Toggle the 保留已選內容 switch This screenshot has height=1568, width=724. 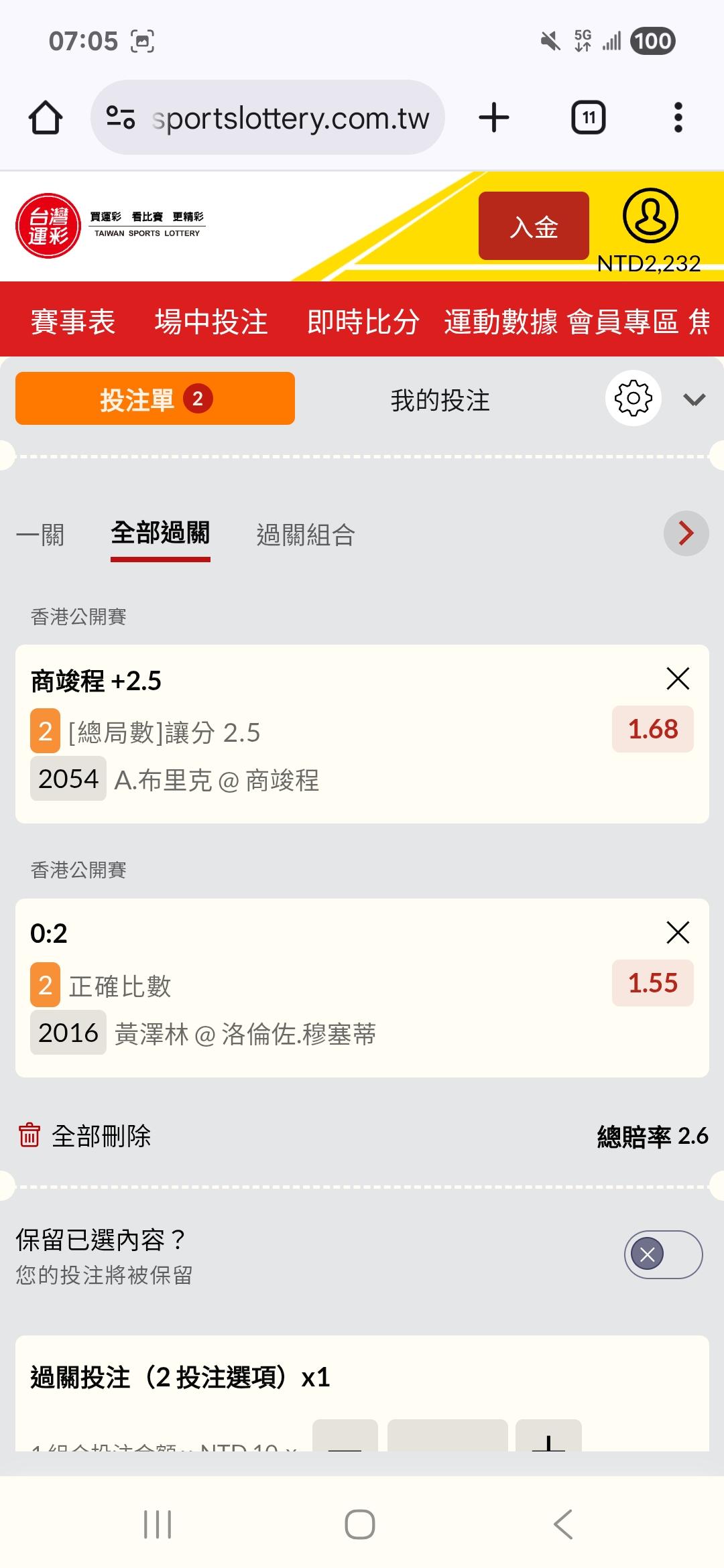pyautogui.click(x=662, y=1254)
